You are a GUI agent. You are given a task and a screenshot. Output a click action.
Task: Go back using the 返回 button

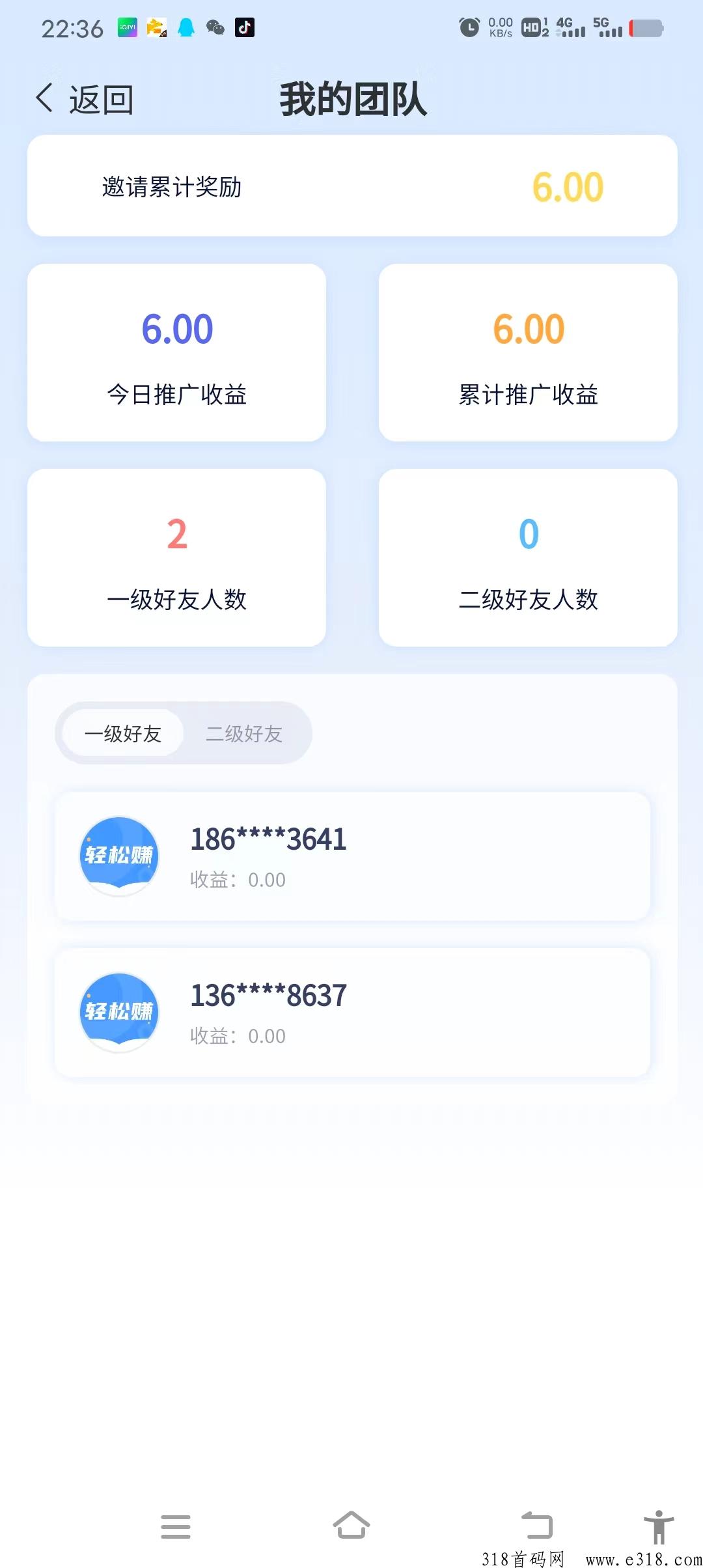(x=85, y=100)
